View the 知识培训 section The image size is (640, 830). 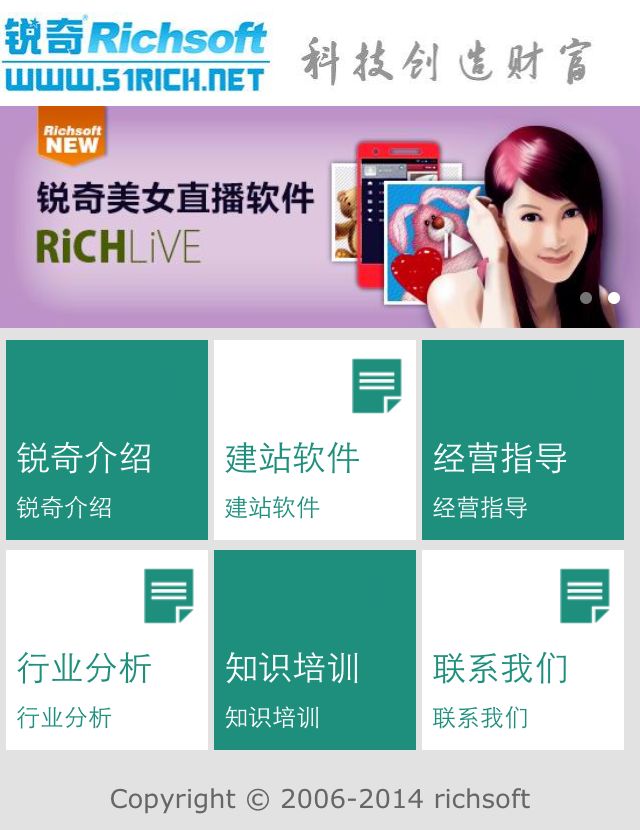coord(315,650)
